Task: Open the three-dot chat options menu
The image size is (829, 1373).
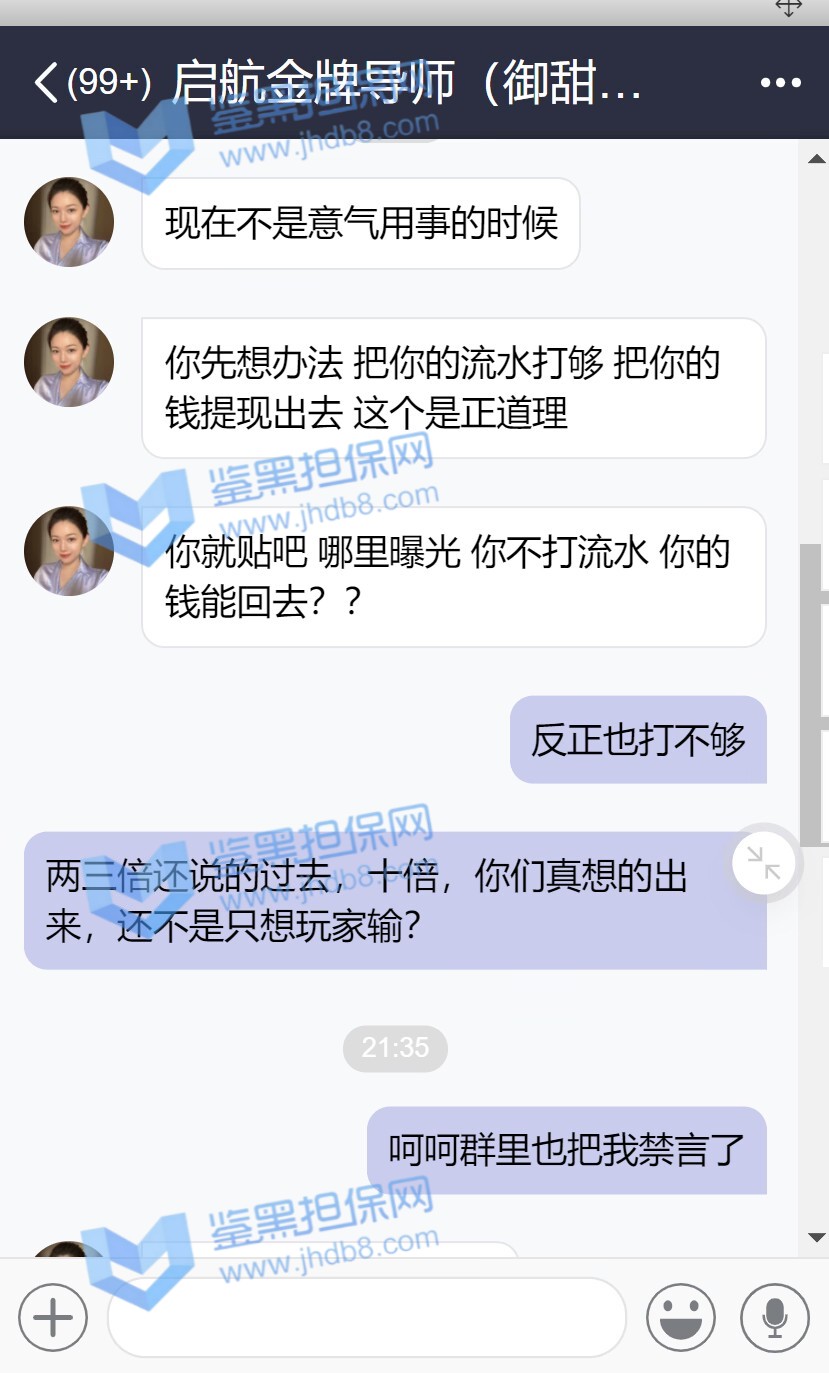Action: [x=781, y=83]
